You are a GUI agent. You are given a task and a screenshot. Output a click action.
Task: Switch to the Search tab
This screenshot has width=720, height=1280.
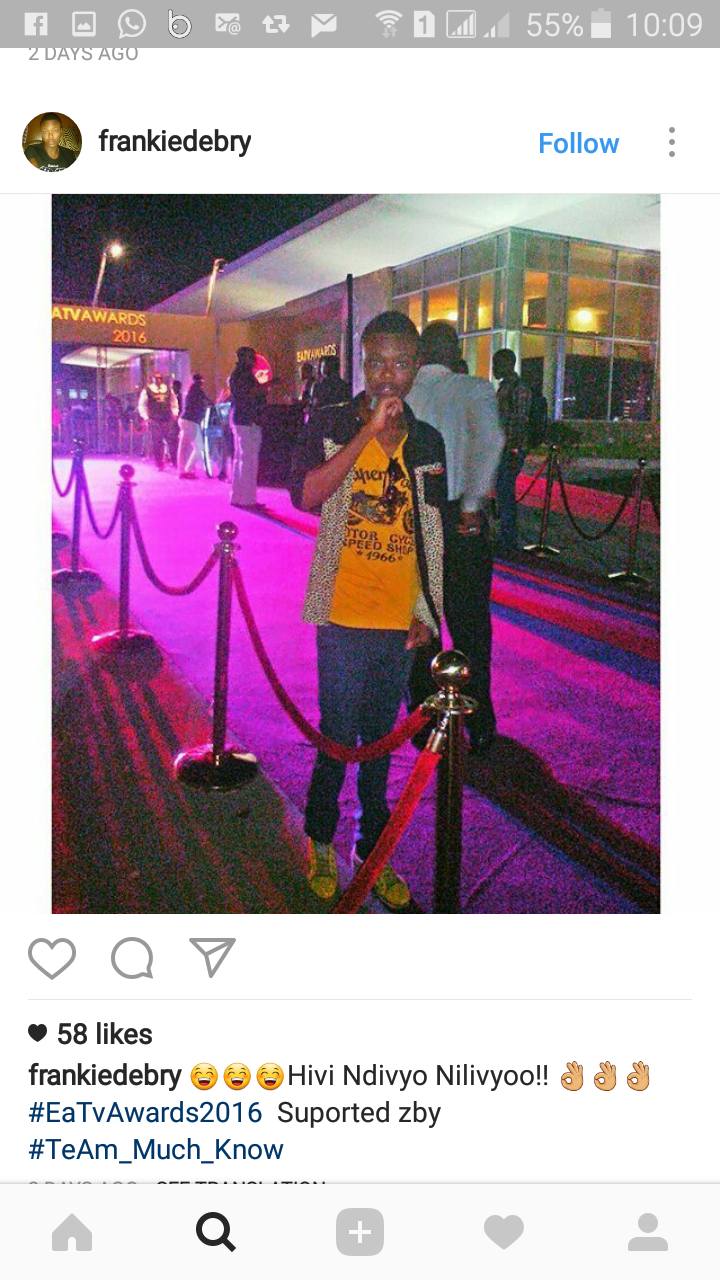click(216, 1232)
